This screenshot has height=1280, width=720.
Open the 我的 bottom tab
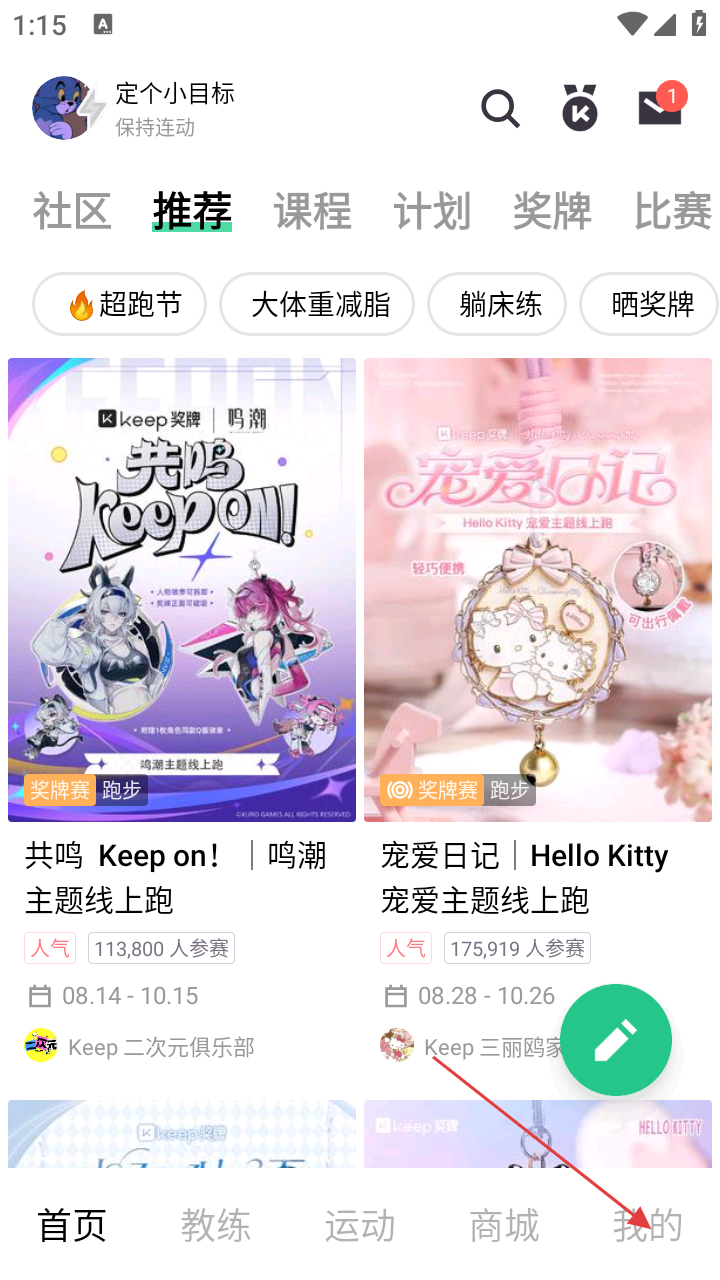pos(648,1226)
